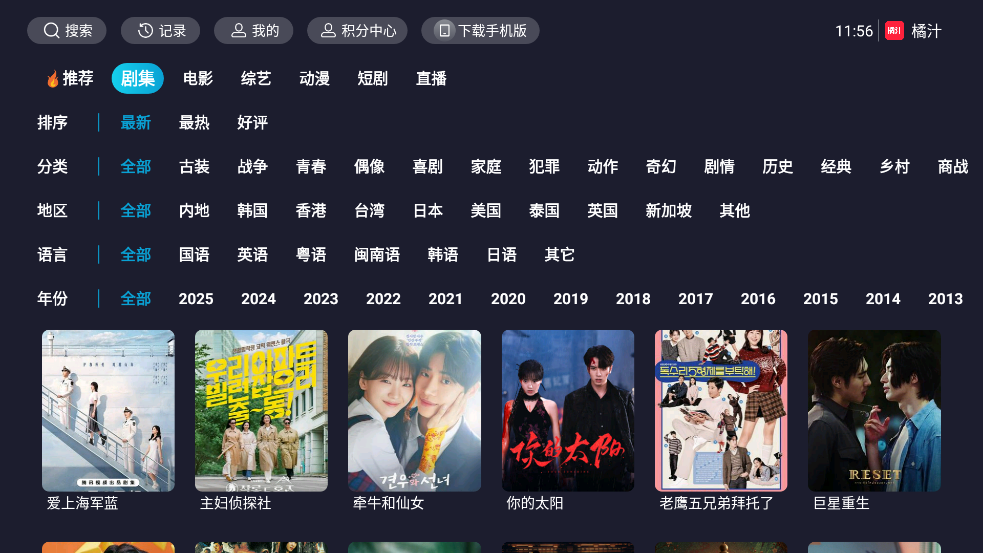Open the drama 爱上海军蓝
983x553 pixels.
108,410
